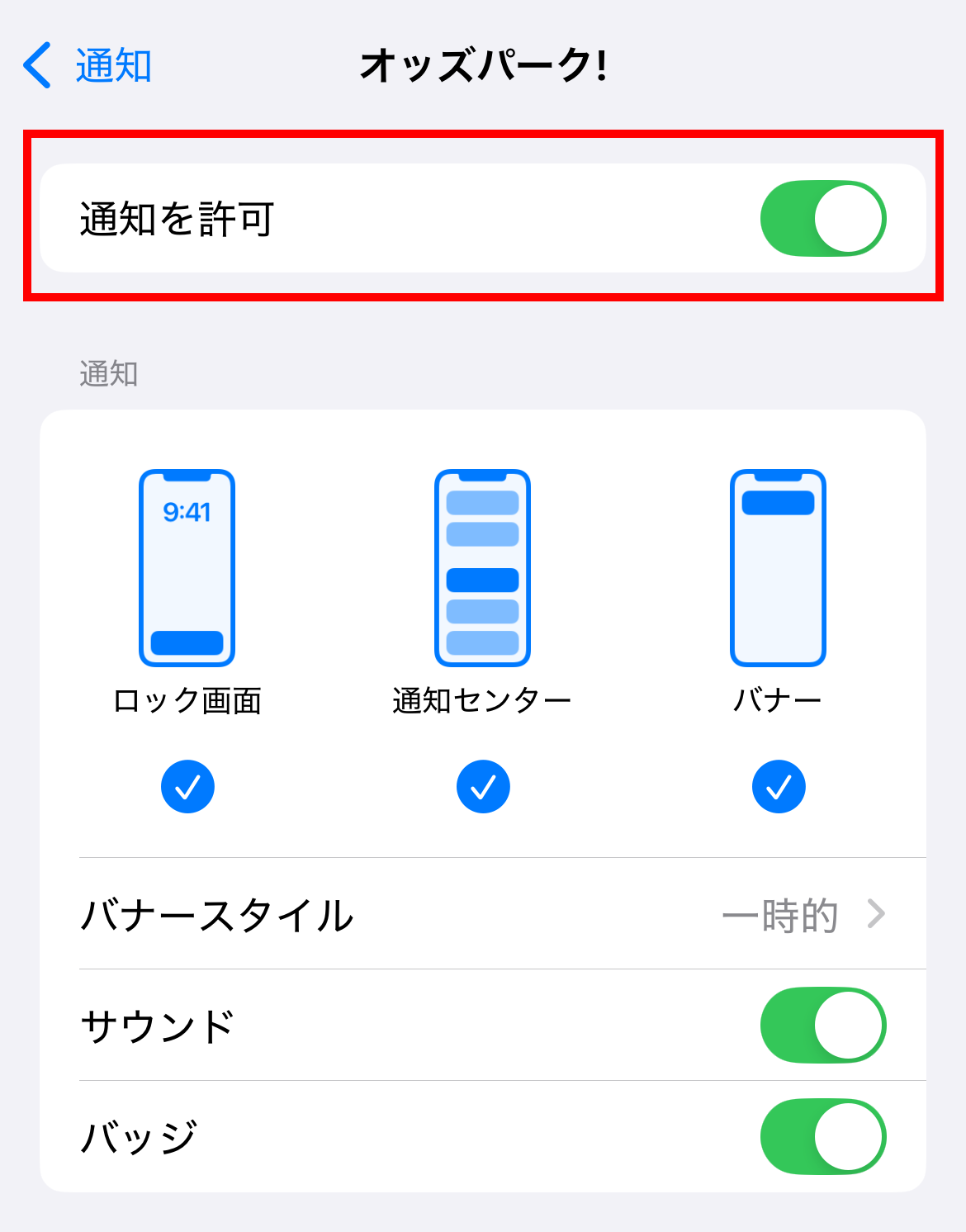966x1232 pixels.
Task: Go back to 通知 settings
Action: point(88,66)
